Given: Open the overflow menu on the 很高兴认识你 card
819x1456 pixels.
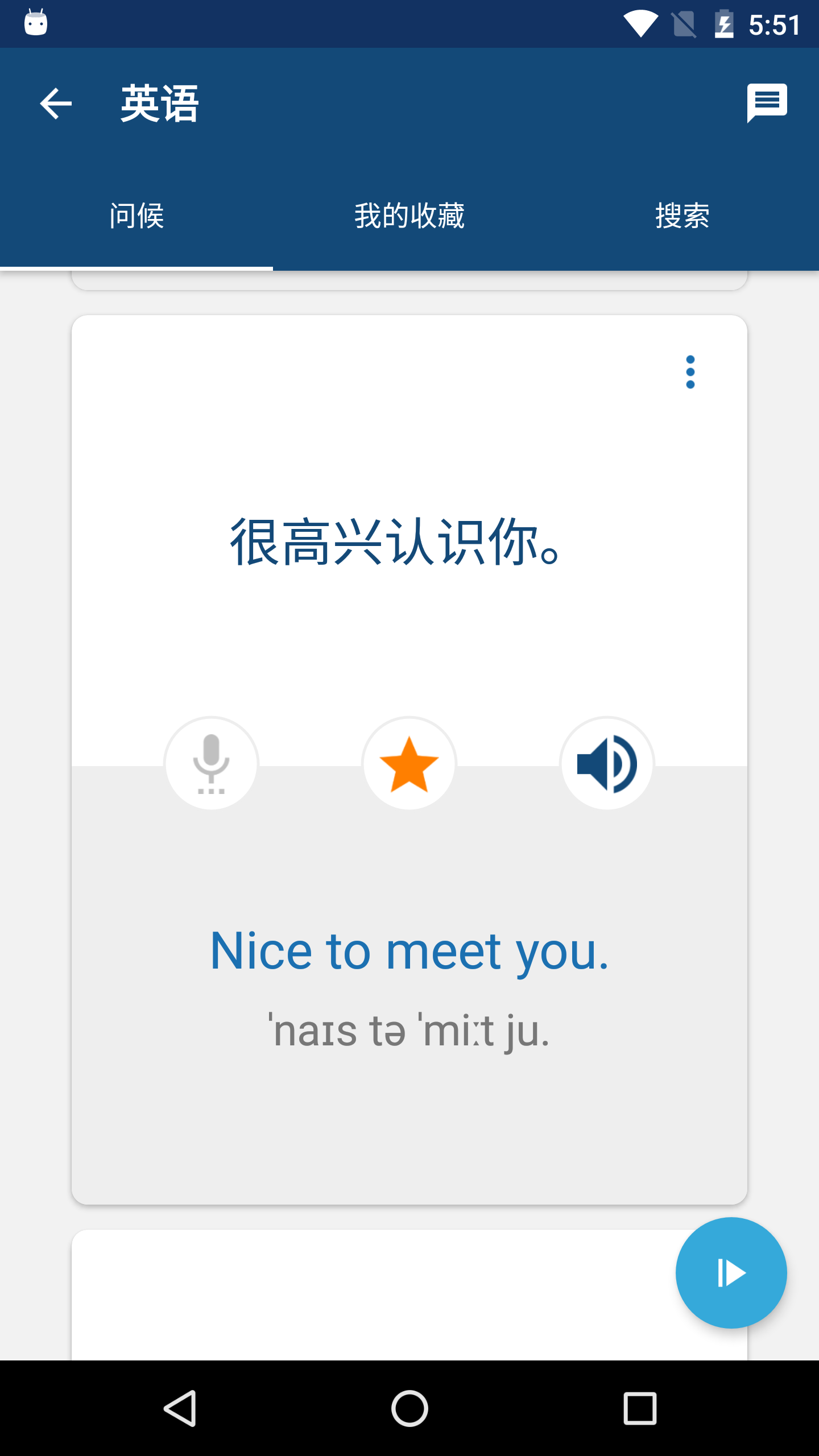Looking at the screenshot, I should pos(690,373).
